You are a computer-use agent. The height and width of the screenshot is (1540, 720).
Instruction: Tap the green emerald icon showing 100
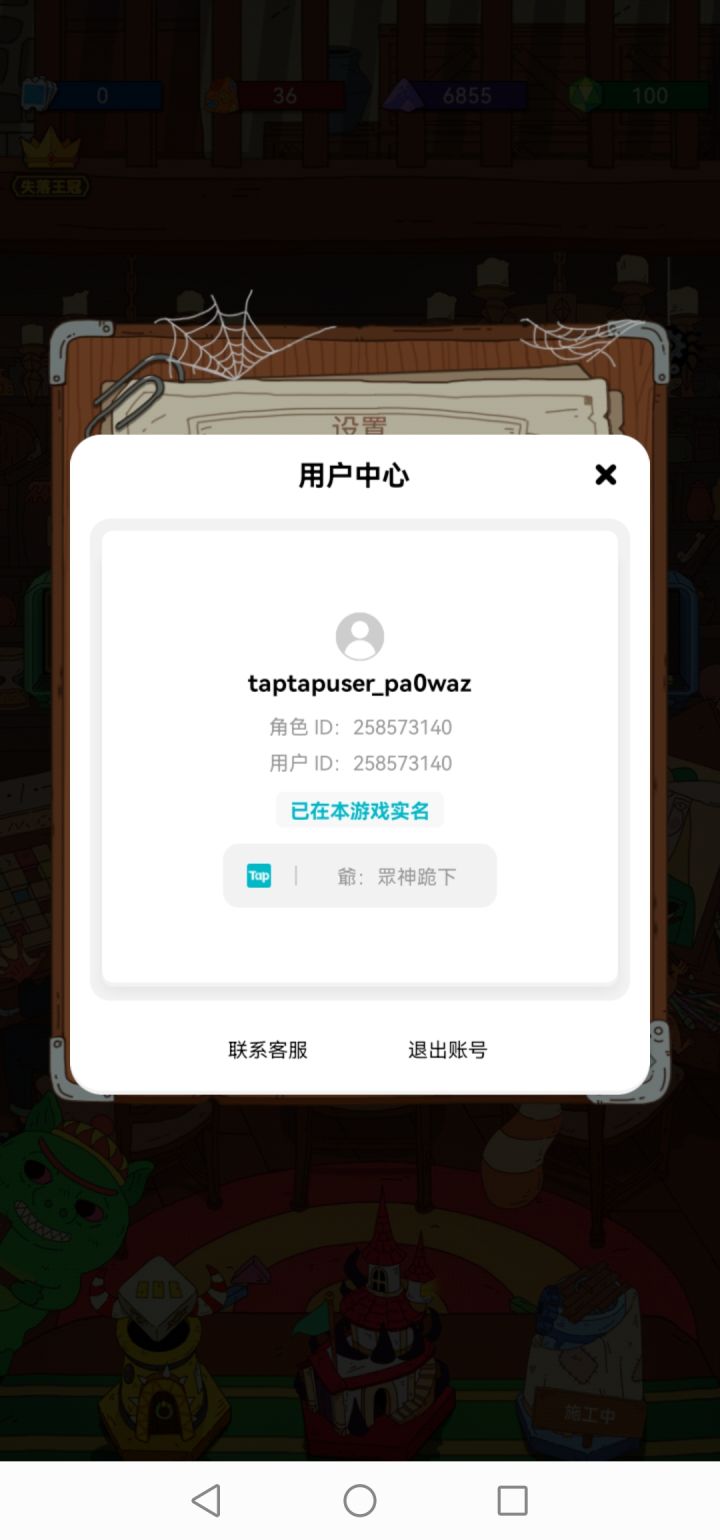click(x=585, y=93)
